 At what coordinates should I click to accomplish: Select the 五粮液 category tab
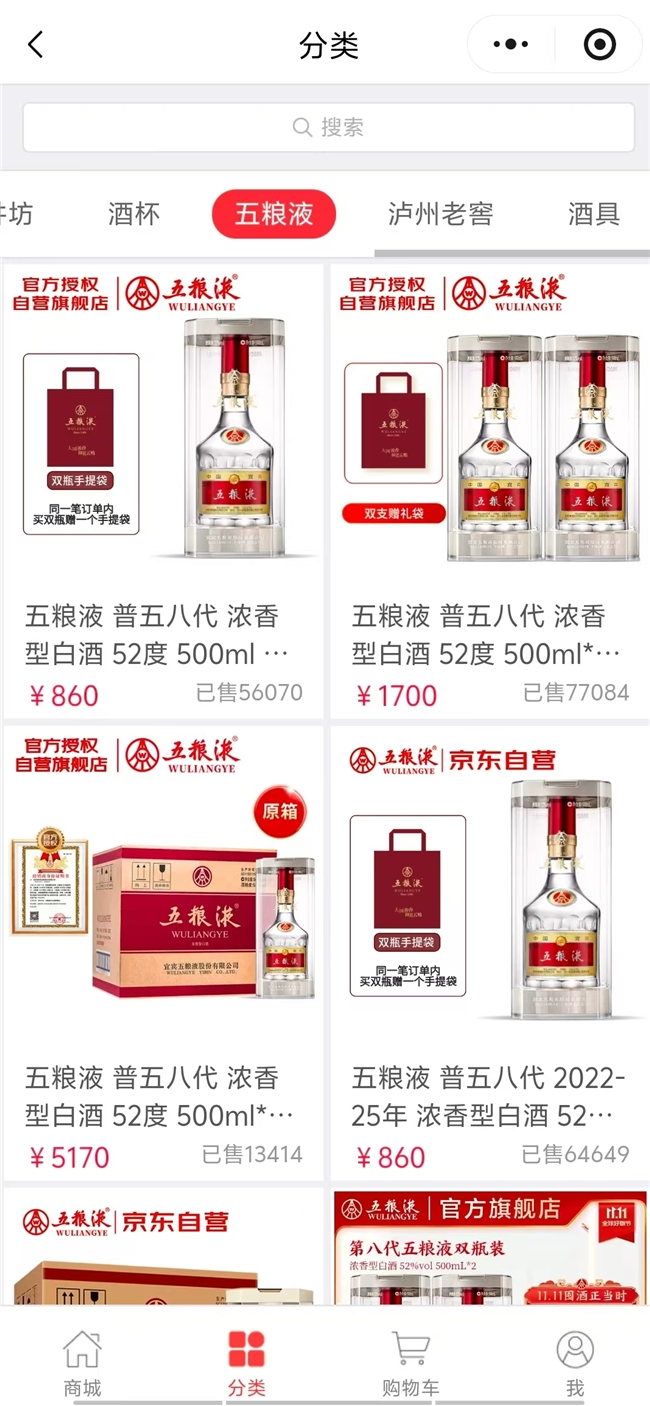click(273, 214)
